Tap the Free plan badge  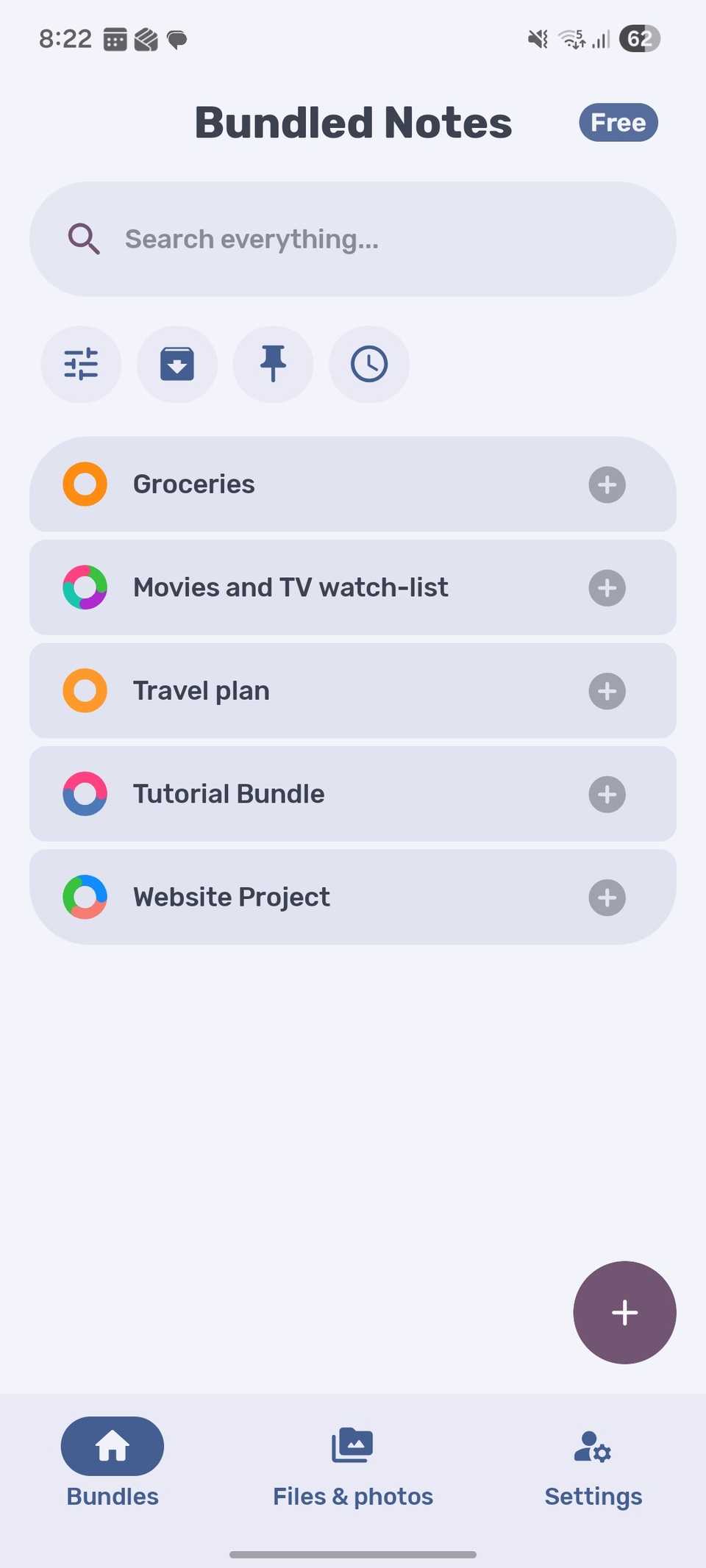click(x=618, y=123)
